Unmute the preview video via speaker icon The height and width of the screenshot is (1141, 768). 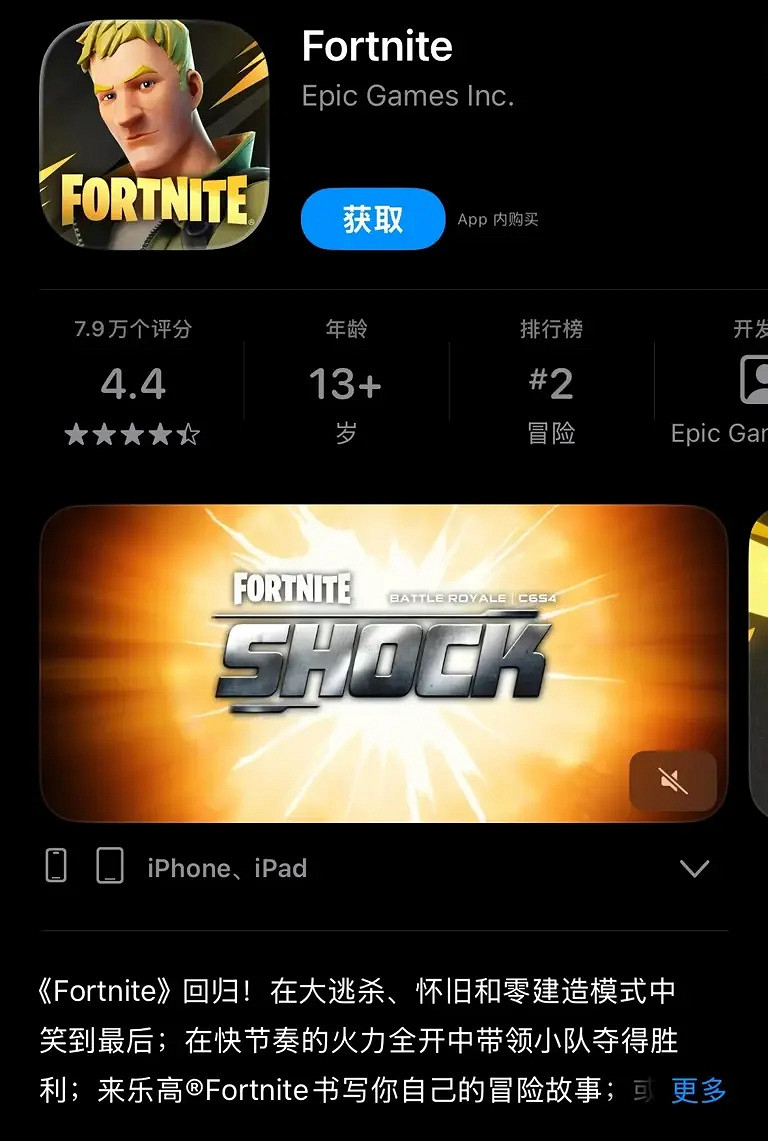click(x=674, y=782)
